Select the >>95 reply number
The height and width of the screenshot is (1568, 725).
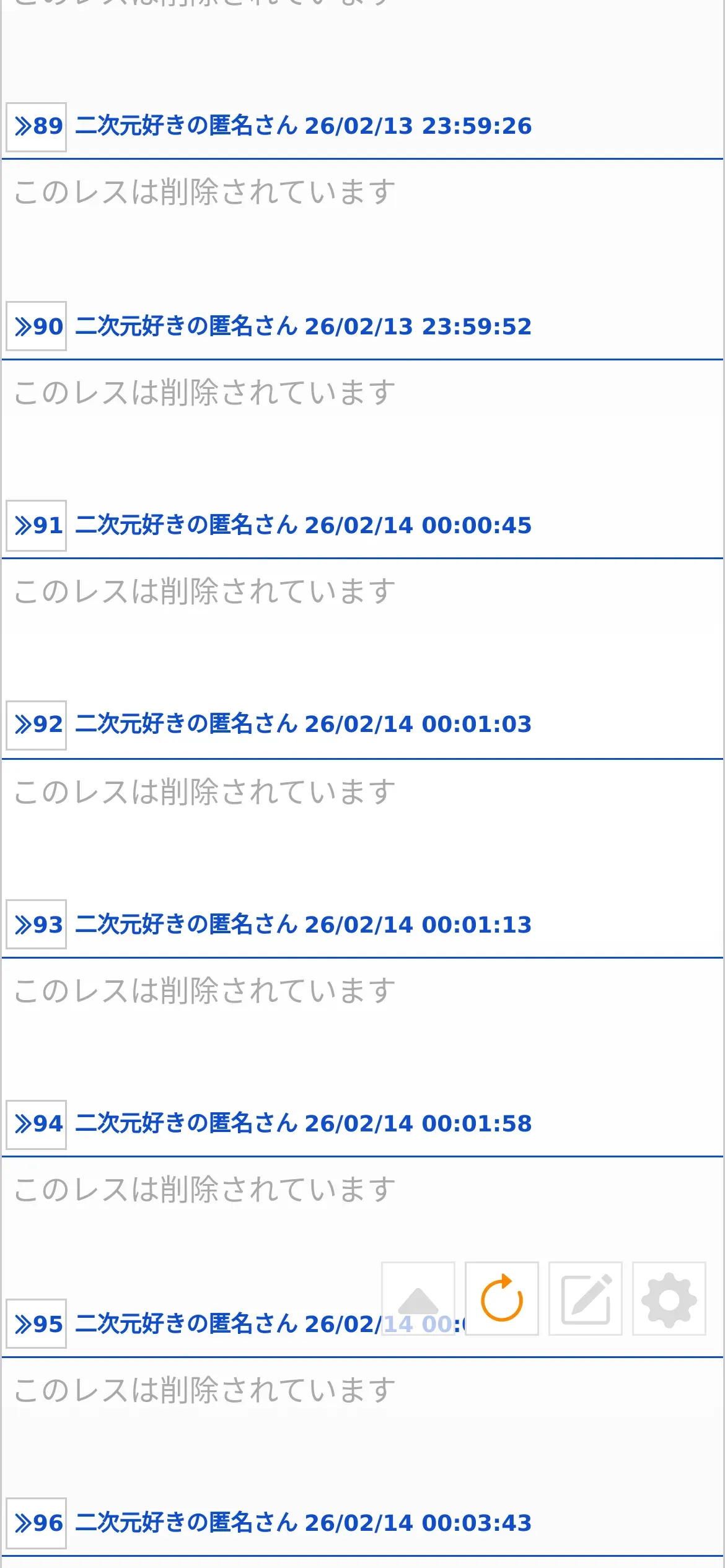click(37, 1324)
